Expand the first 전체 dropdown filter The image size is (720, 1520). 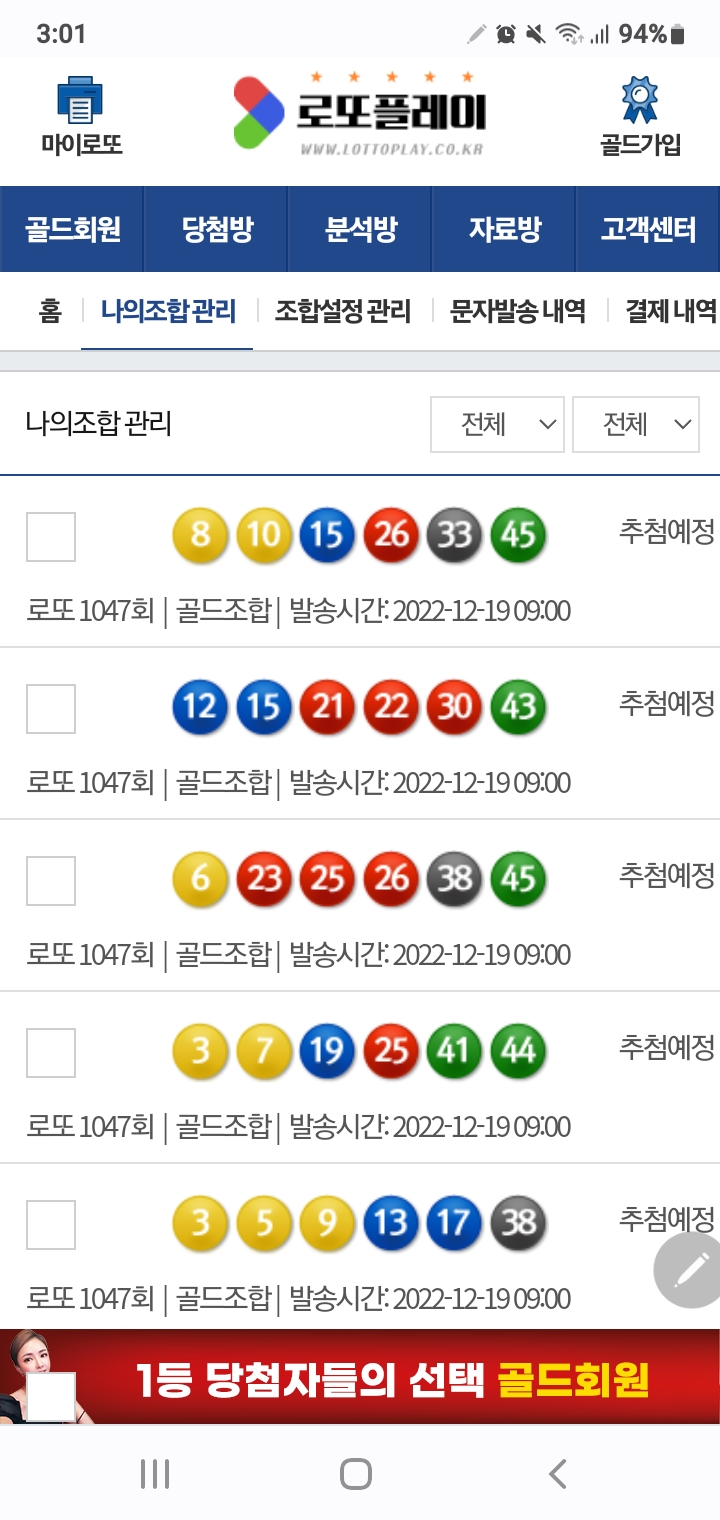coord(497,424)
